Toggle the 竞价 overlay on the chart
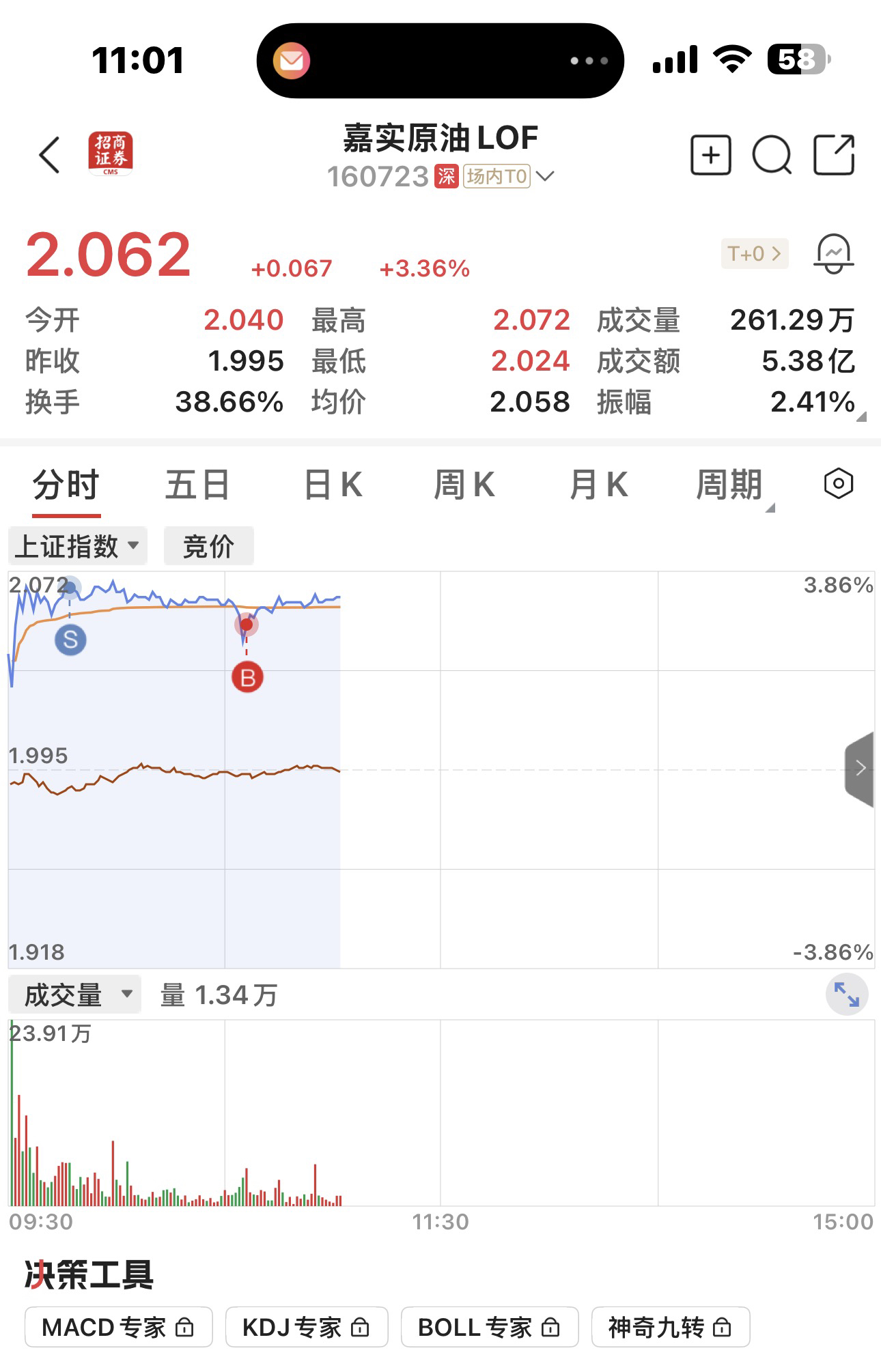The width and height of the screenshot is (881, 1372). click(208, 545)
